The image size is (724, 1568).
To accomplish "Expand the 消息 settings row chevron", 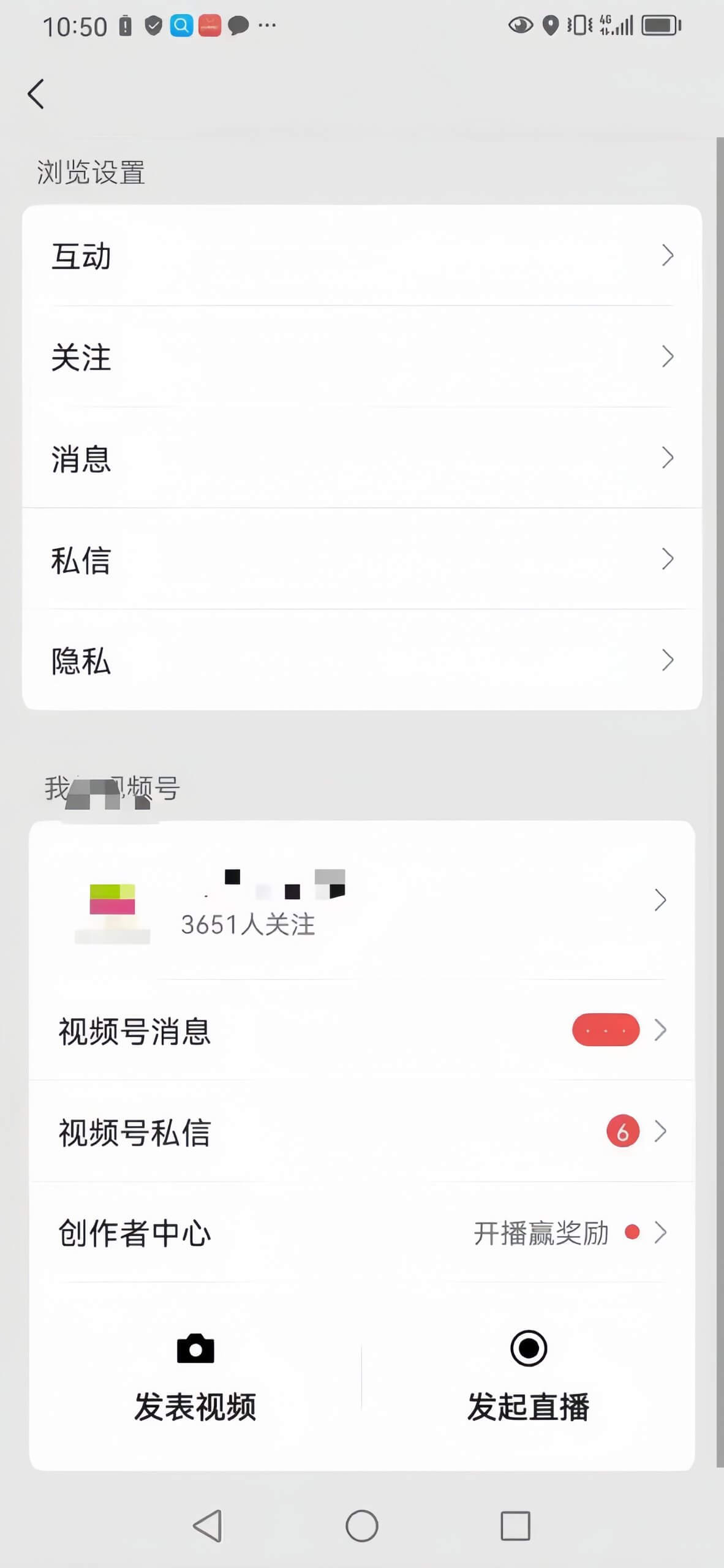I will (668, 458).
